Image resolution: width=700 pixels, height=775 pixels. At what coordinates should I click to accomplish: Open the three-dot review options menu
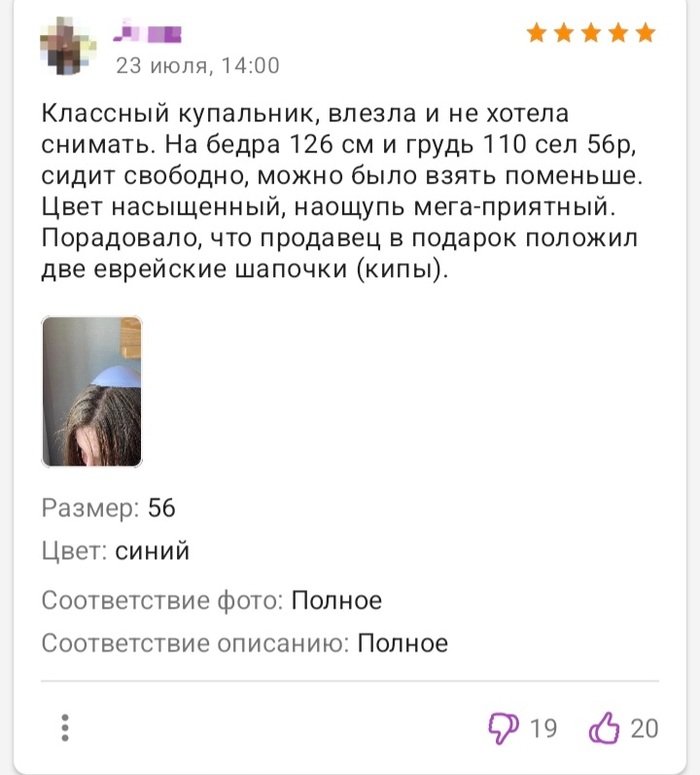click(x=66, y=727)
